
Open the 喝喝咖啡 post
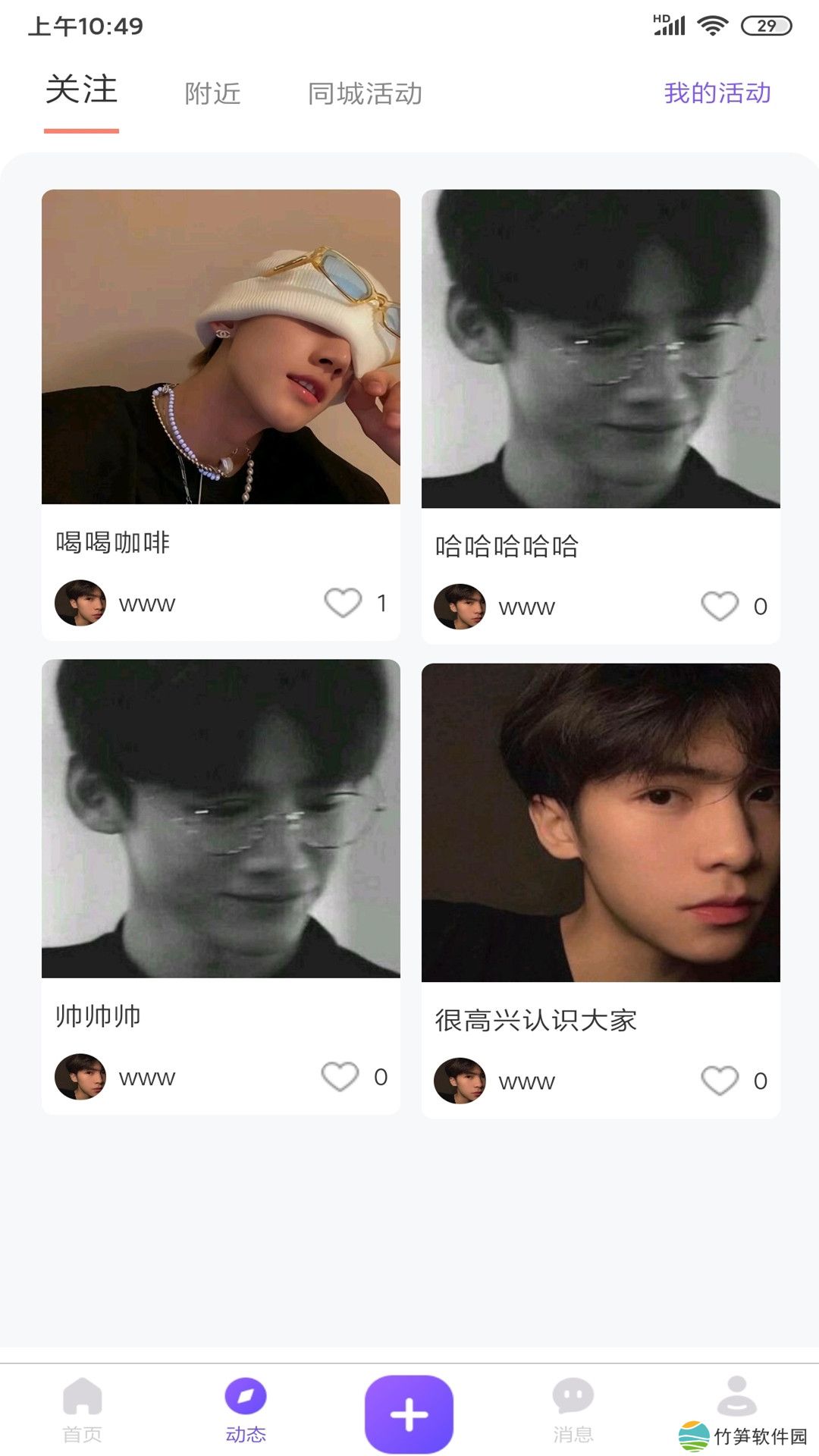click(x=221, y=347)
